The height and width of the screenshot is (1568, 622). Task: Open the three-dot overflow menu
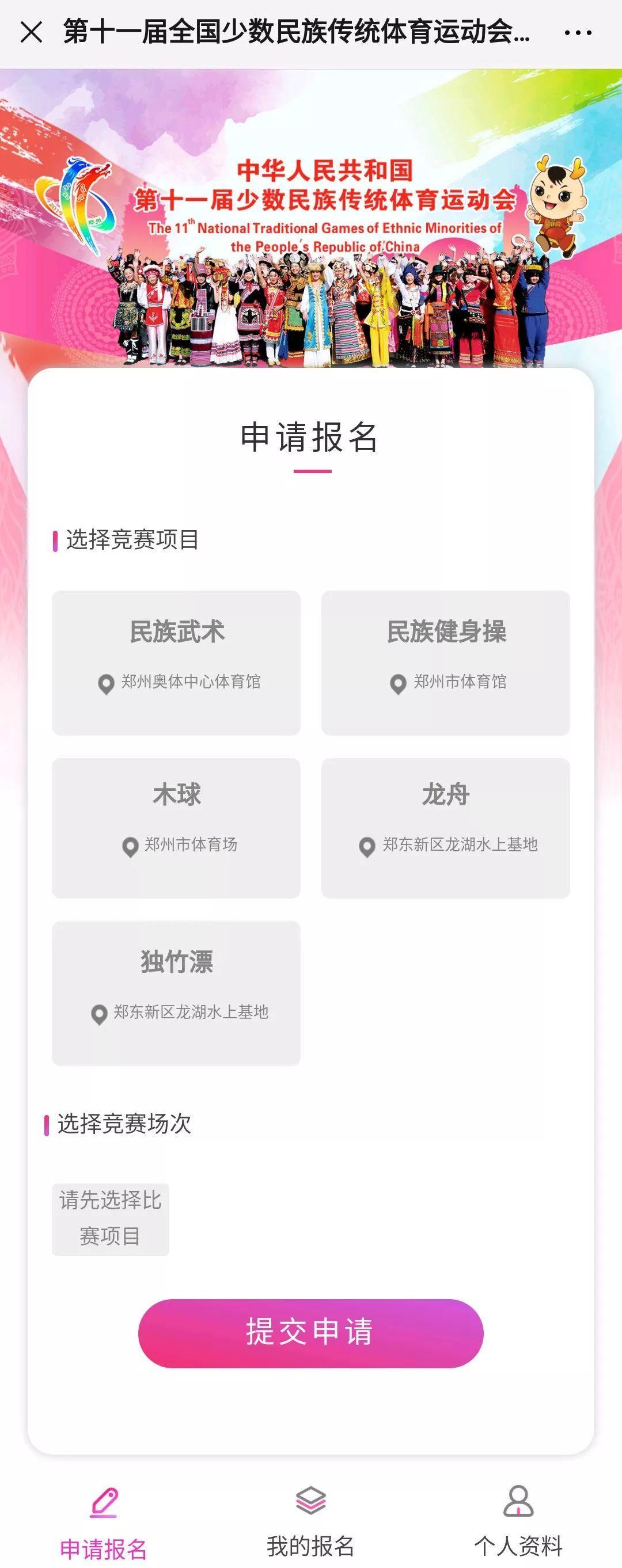(578, 33)
